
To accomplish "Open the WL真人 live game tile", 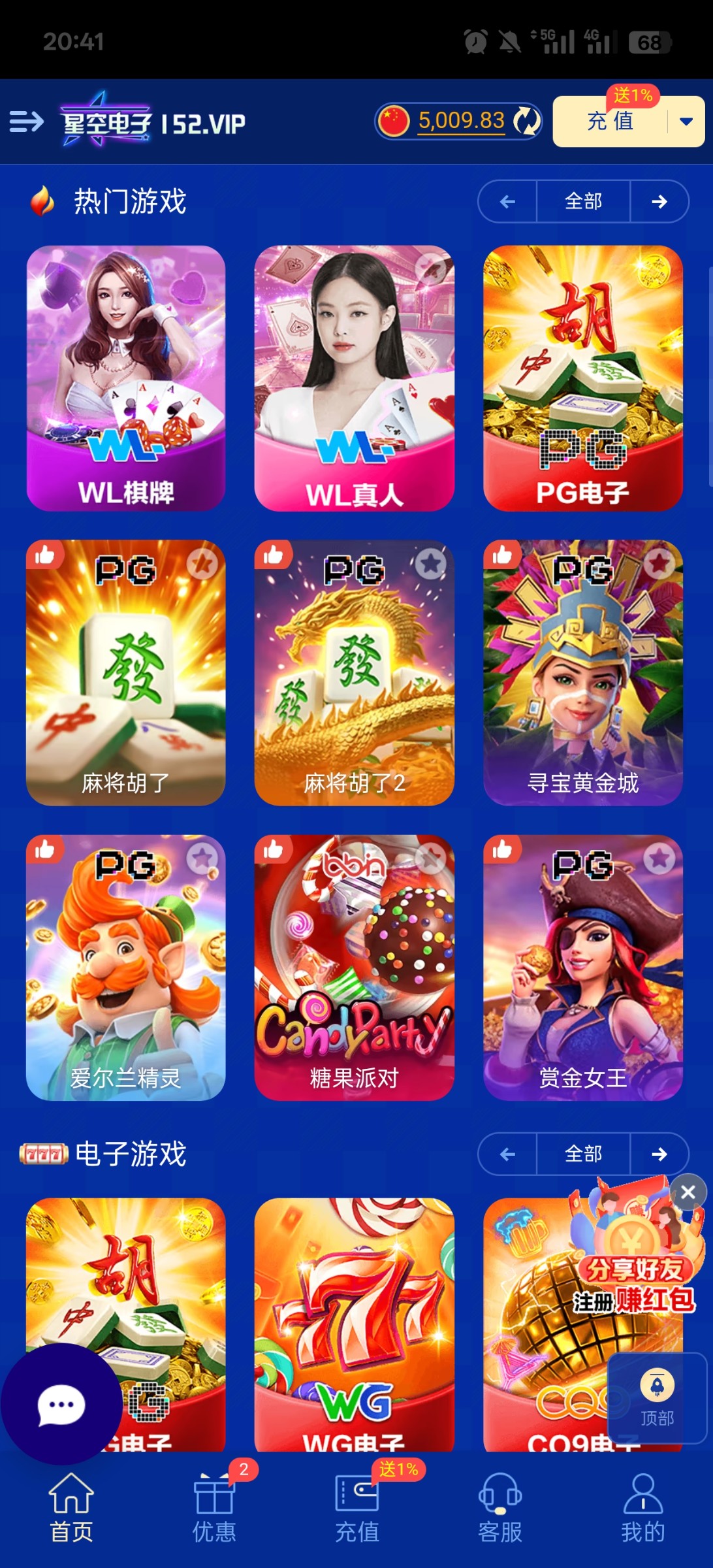I will click(354, 378).
